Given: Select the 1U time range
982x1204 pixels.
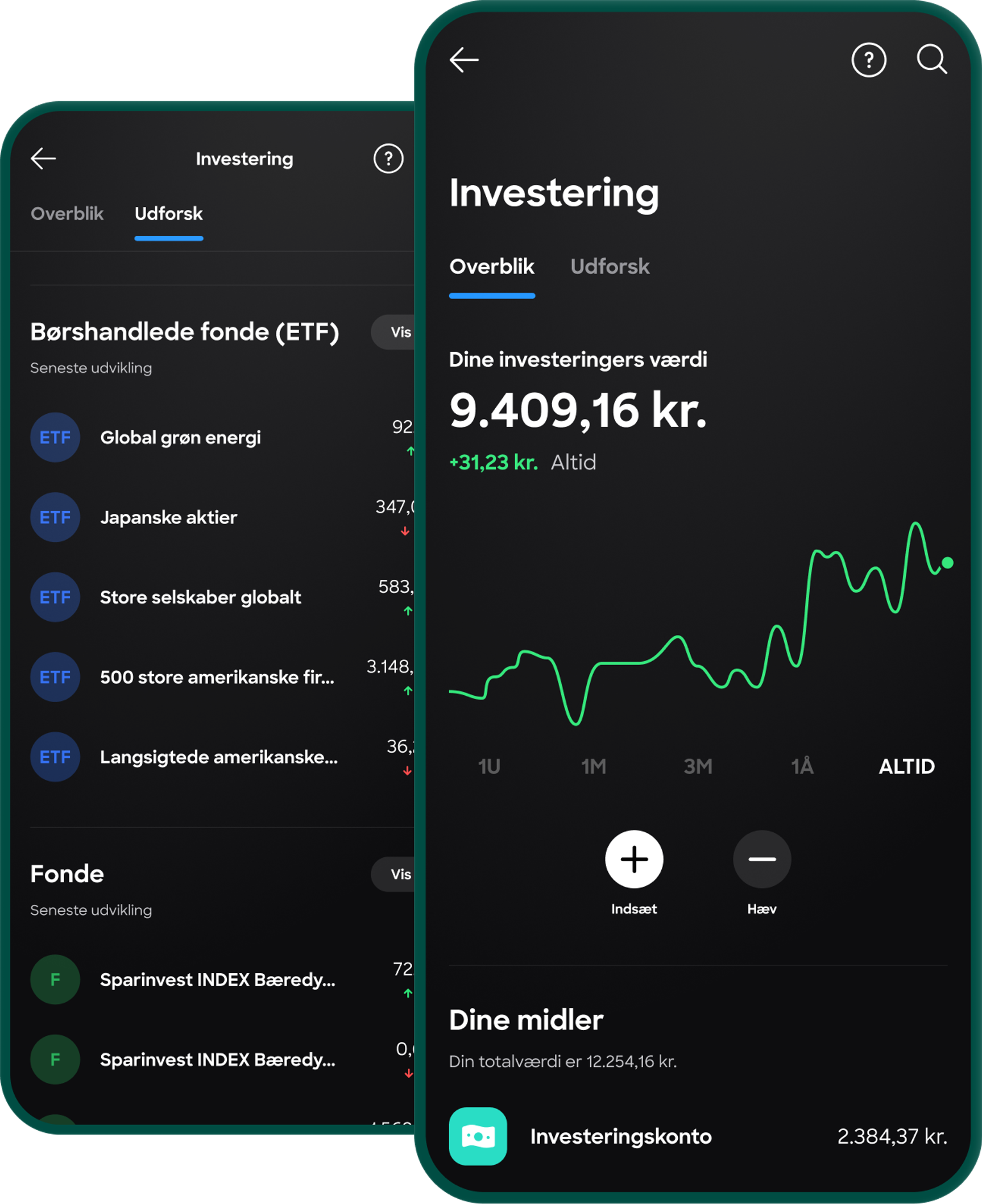Looking at the screenshot, I should (x=488, y=767).
